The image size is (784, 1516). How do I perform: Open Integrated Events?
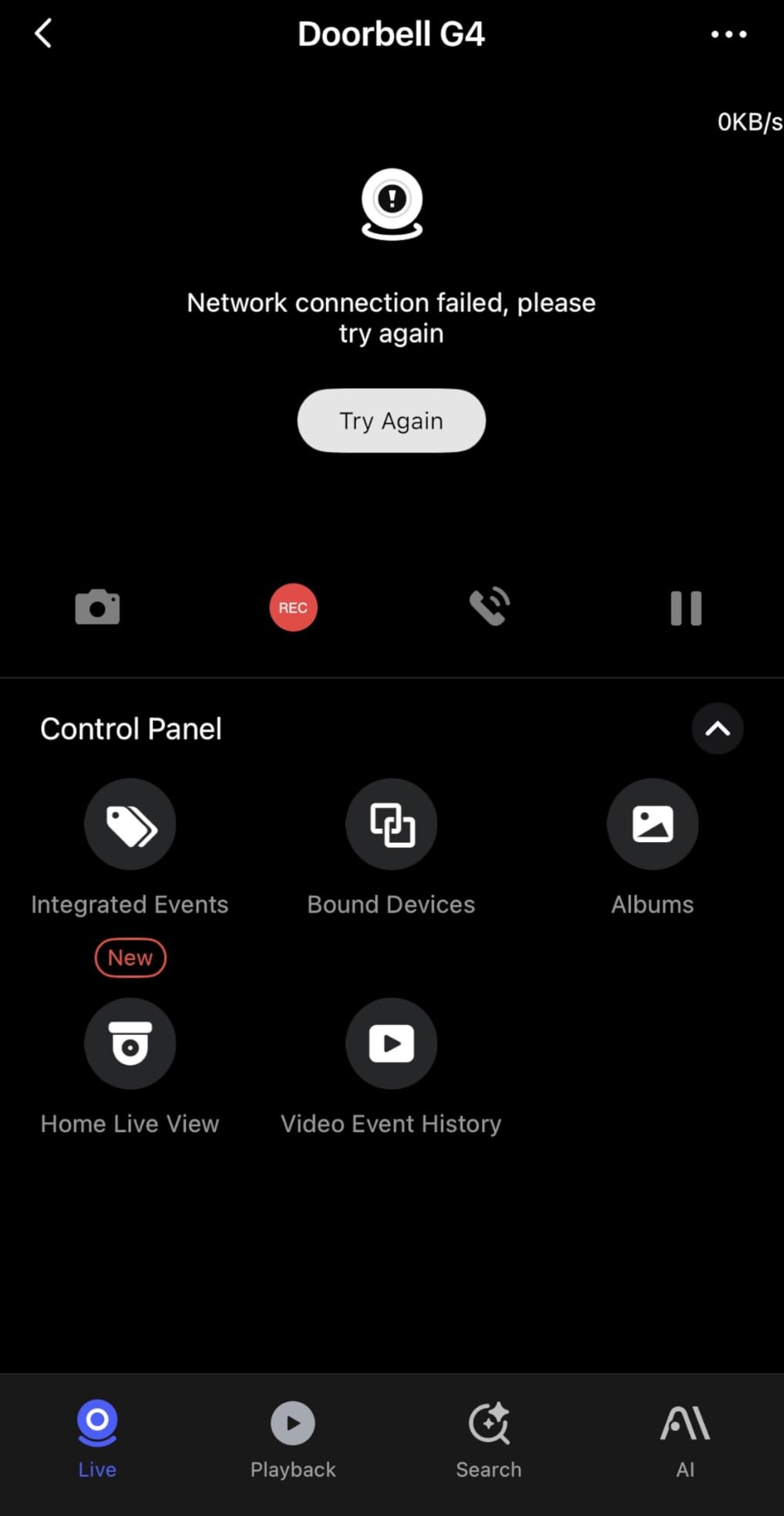tap(130, 824)
